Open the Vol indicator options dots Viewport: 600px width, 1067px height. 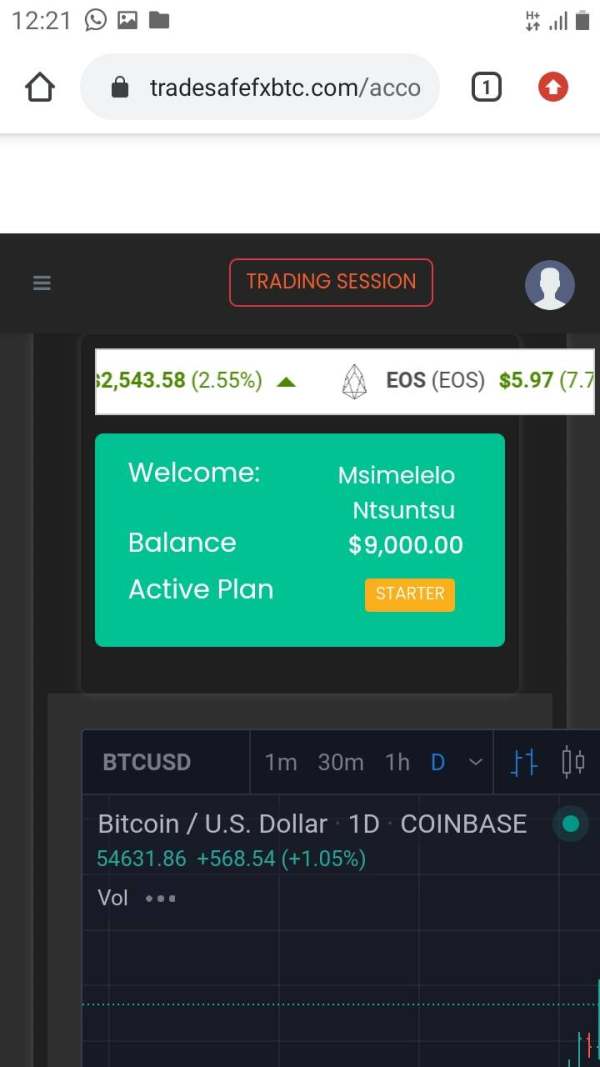161,898
